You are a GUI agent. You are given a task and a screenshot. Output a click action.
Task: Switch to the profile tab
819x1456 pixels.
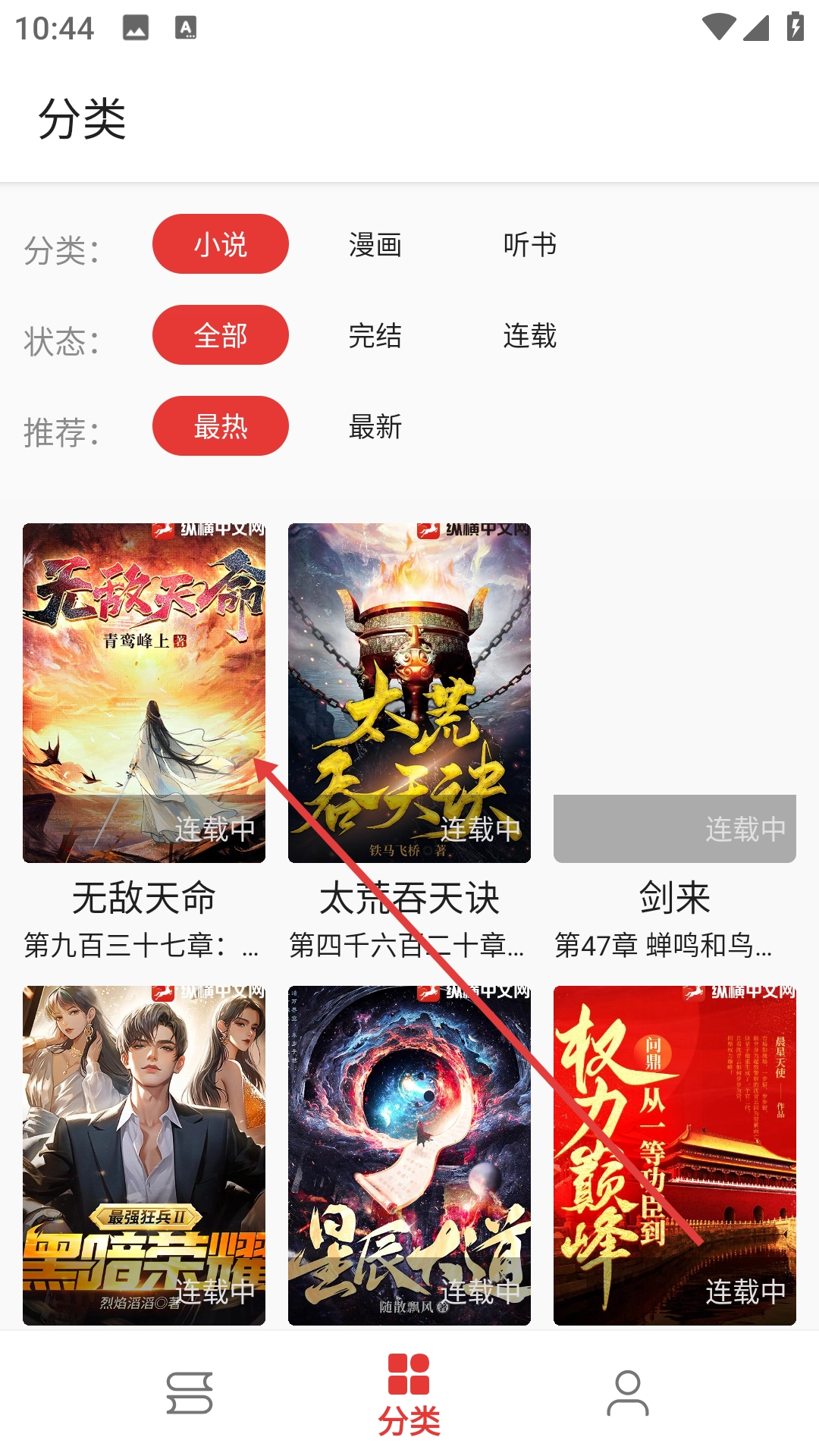[x=628, y=1393]
